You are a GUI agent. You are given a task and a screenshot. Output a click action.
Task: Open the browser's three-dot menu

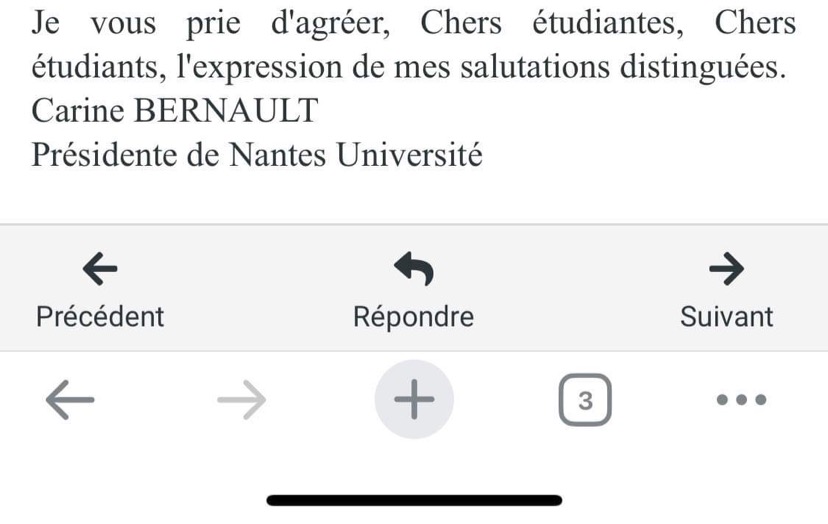[743, 400]
